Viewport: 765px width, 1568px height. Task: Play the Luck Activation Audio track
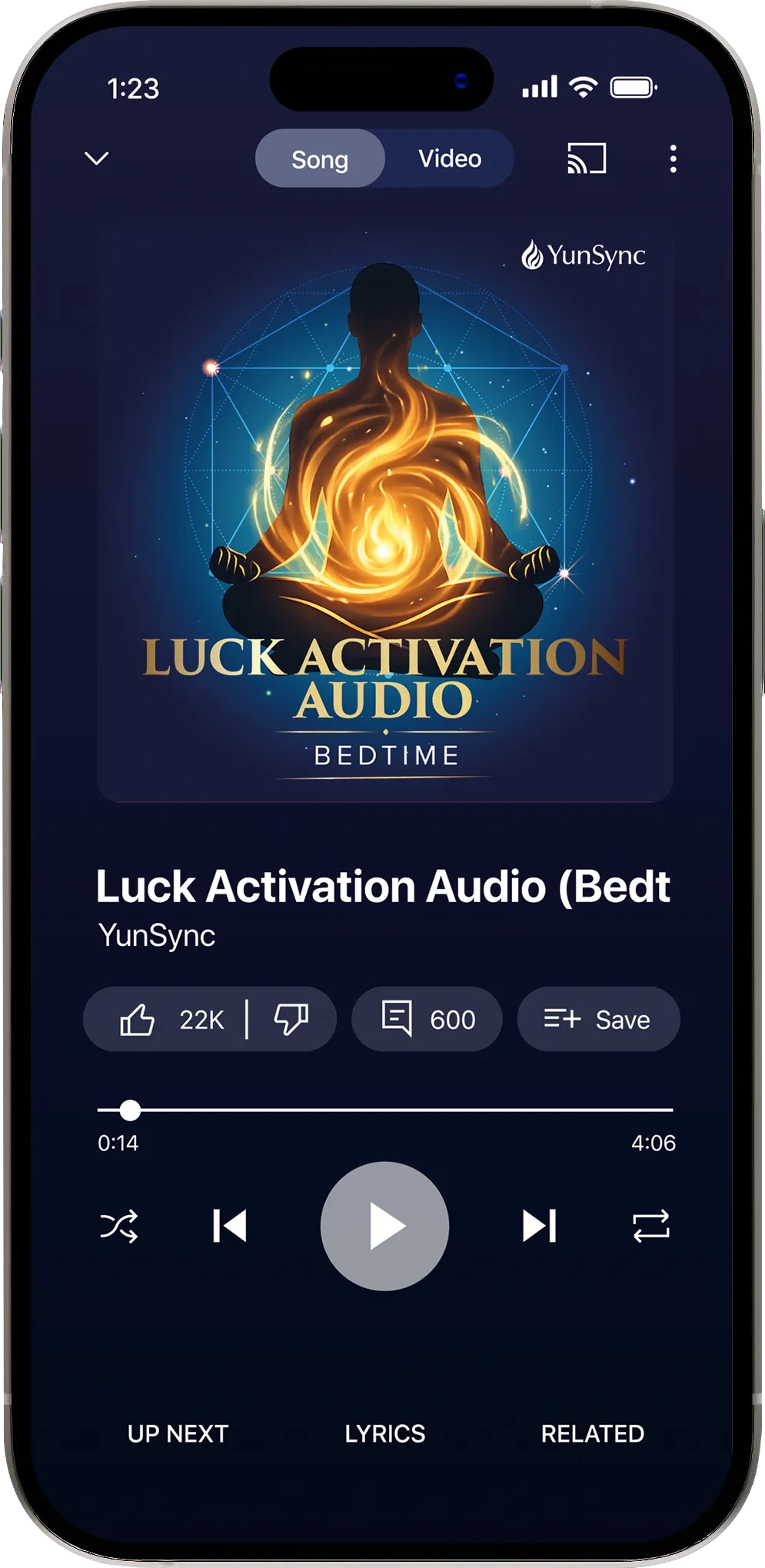coord(384,1226)
